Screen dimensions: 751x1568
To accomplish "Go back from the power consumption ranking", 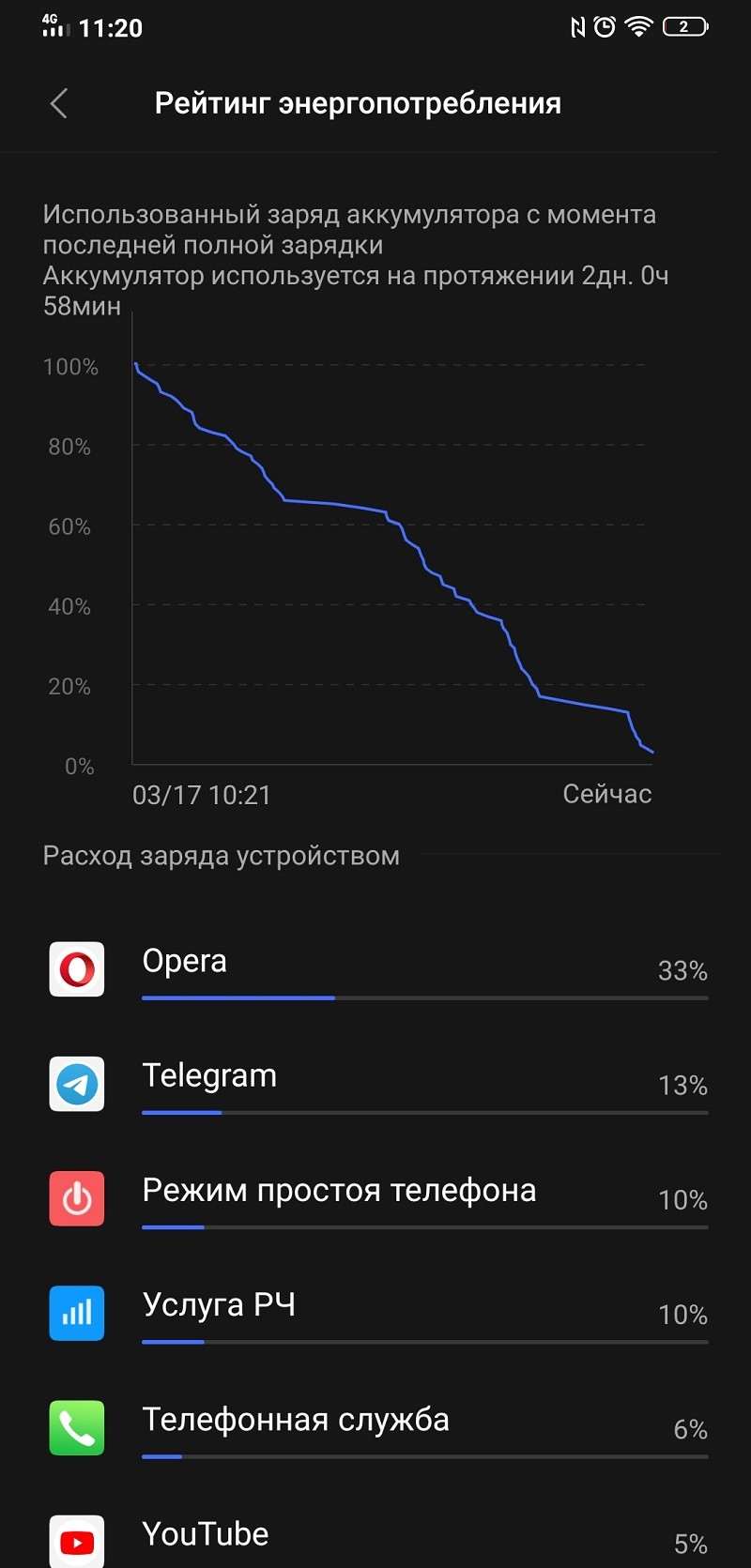I will pos(59,103).
